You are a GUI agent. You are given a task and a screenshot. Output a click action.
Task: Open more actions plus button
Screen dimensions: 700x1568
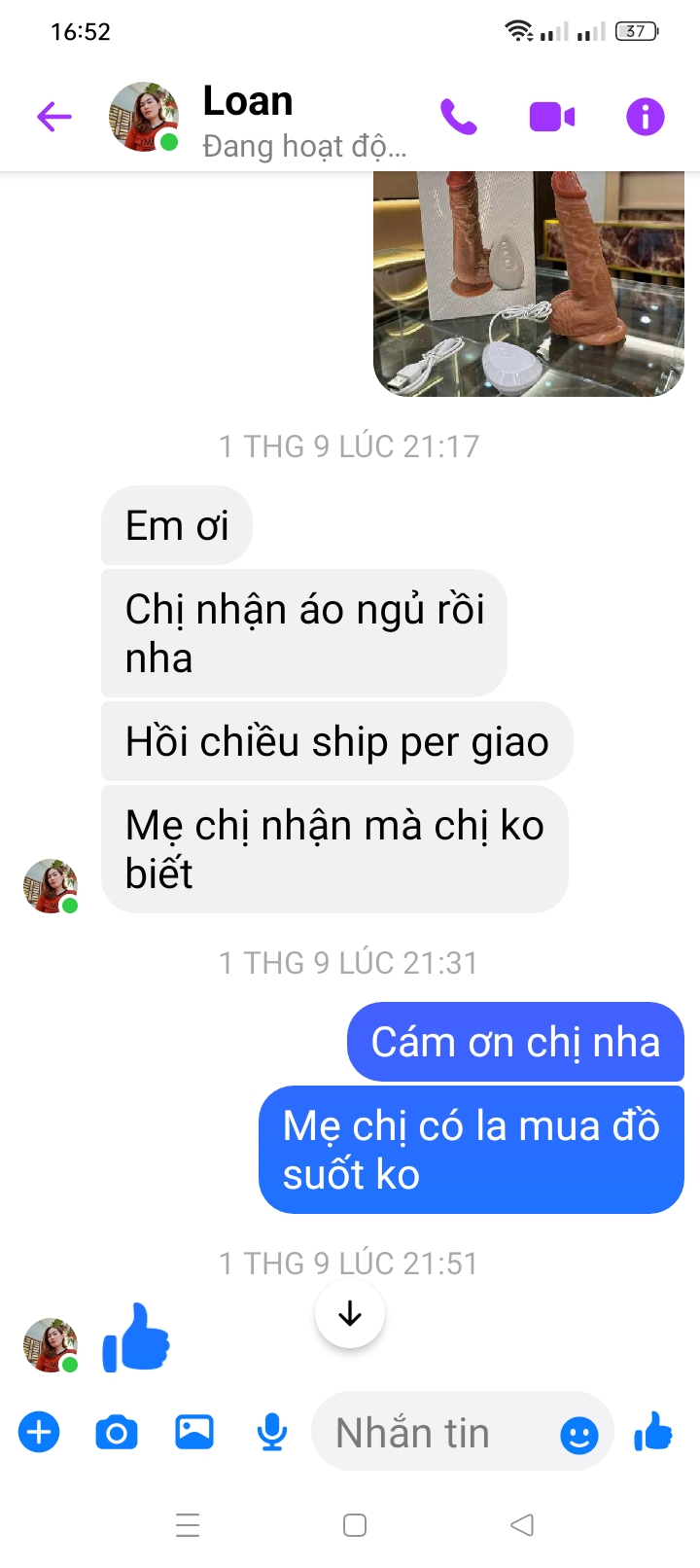39,1433
